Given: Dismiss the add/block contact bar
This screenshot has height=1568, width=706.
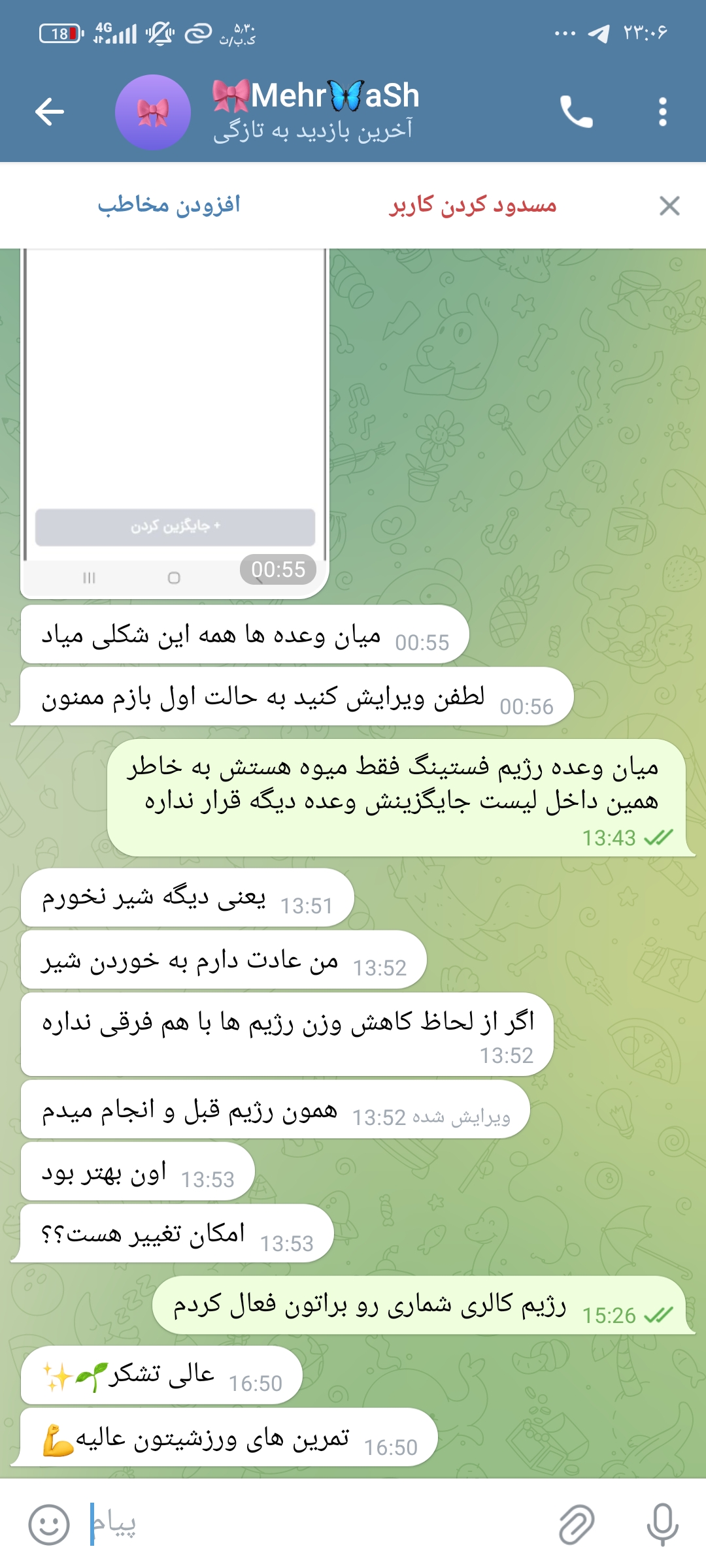Looking at the screenshot, I should click(x=669, y=206).
